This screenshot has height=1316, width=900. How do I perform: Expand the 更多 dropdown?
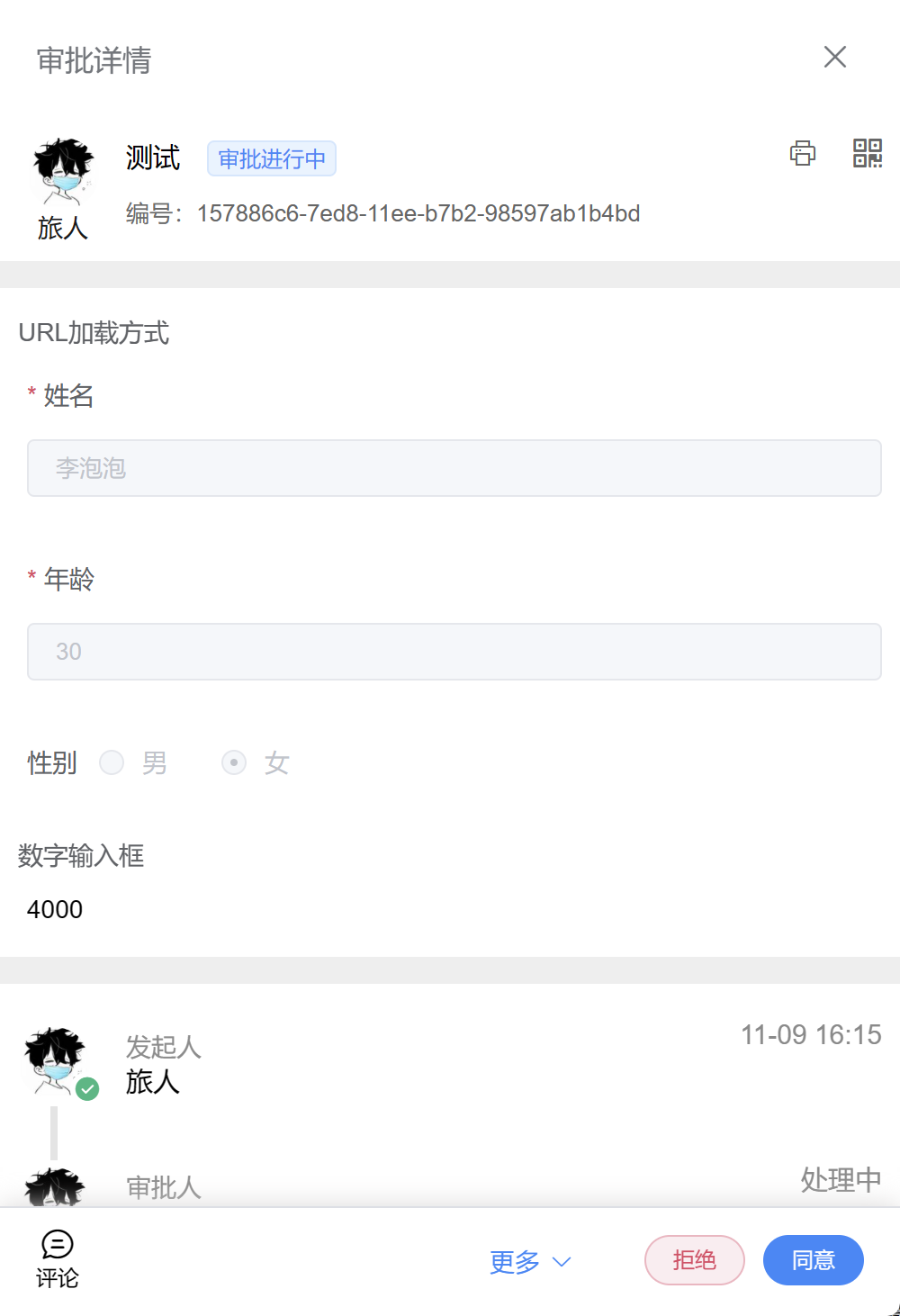pos(530,1262)
